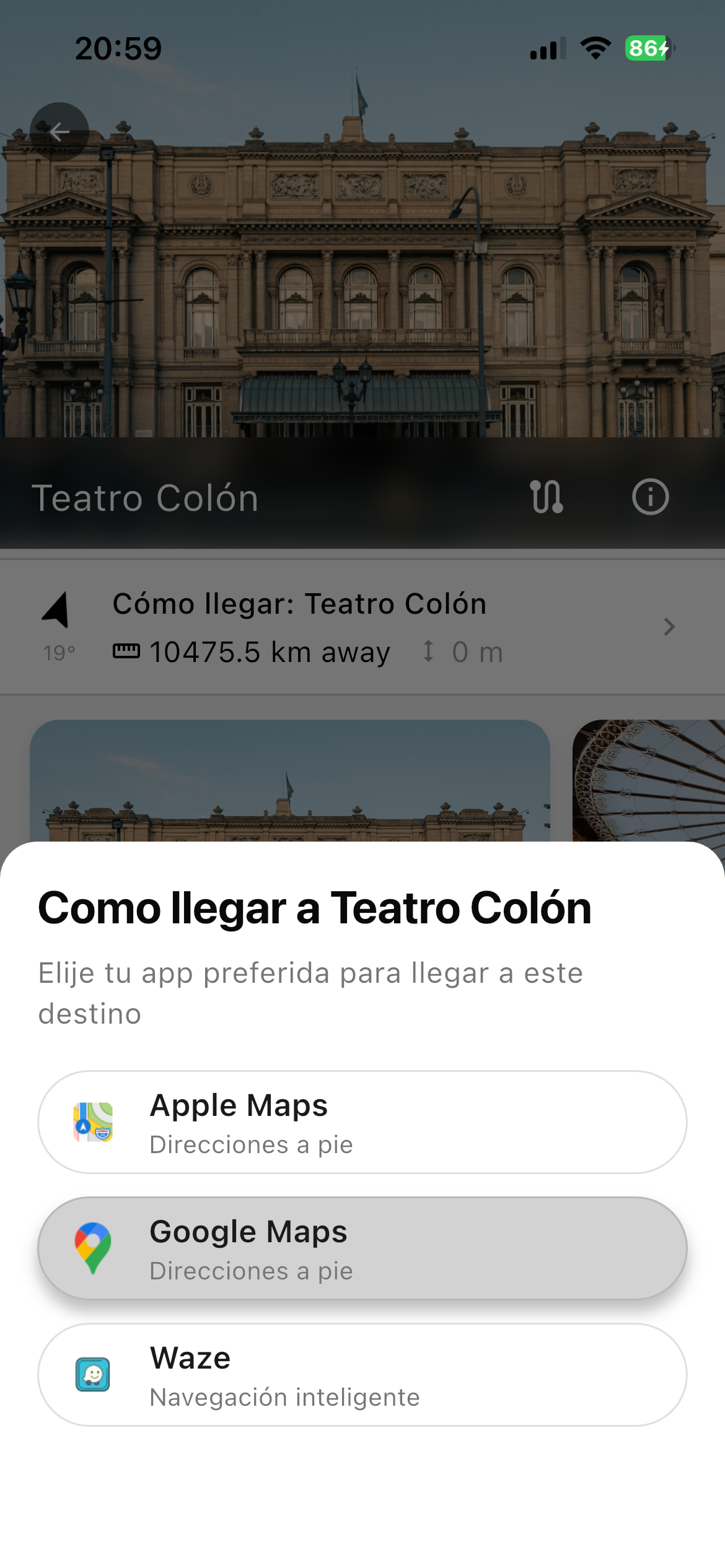
Task: Choose Apple Maps for walking directions
Action: point(362,1122)
